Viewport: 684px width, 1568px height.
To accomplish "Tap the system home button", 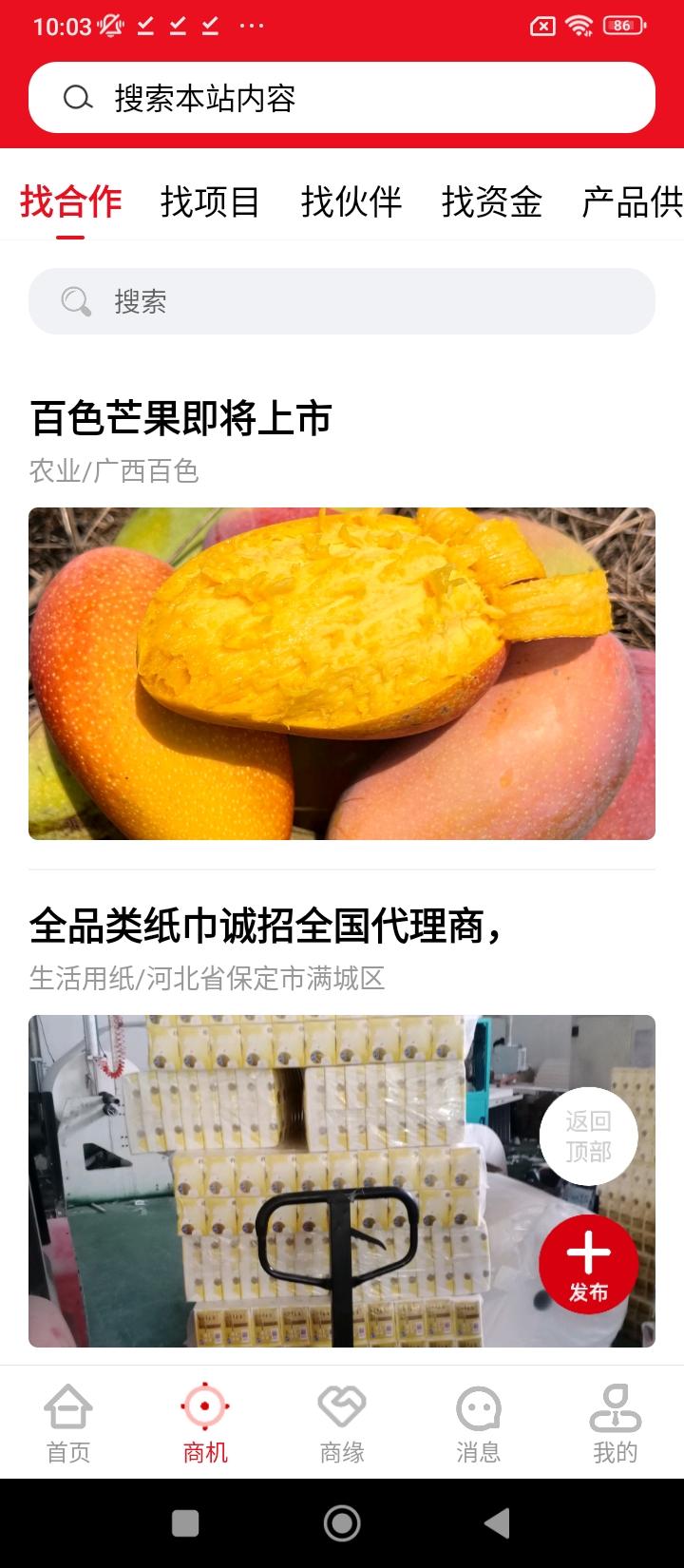I will (342, 1523).
